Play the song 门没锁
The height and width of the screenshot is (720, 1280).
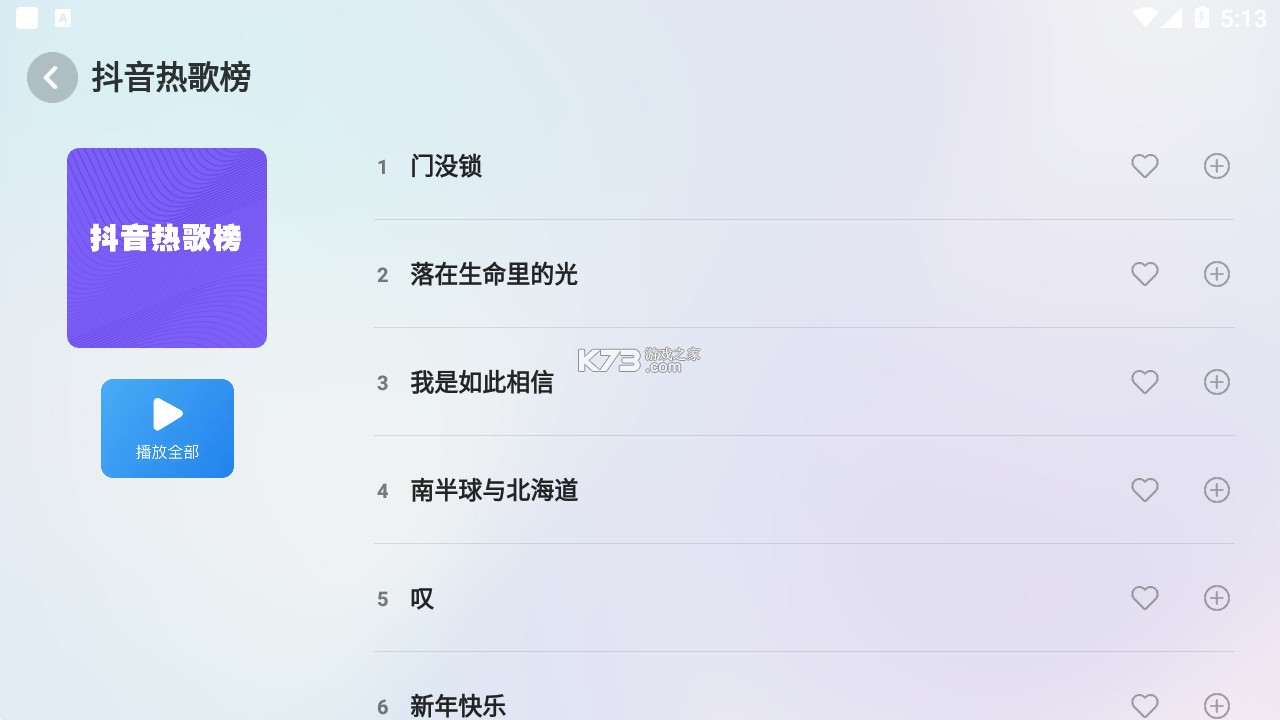coord(446,166)
